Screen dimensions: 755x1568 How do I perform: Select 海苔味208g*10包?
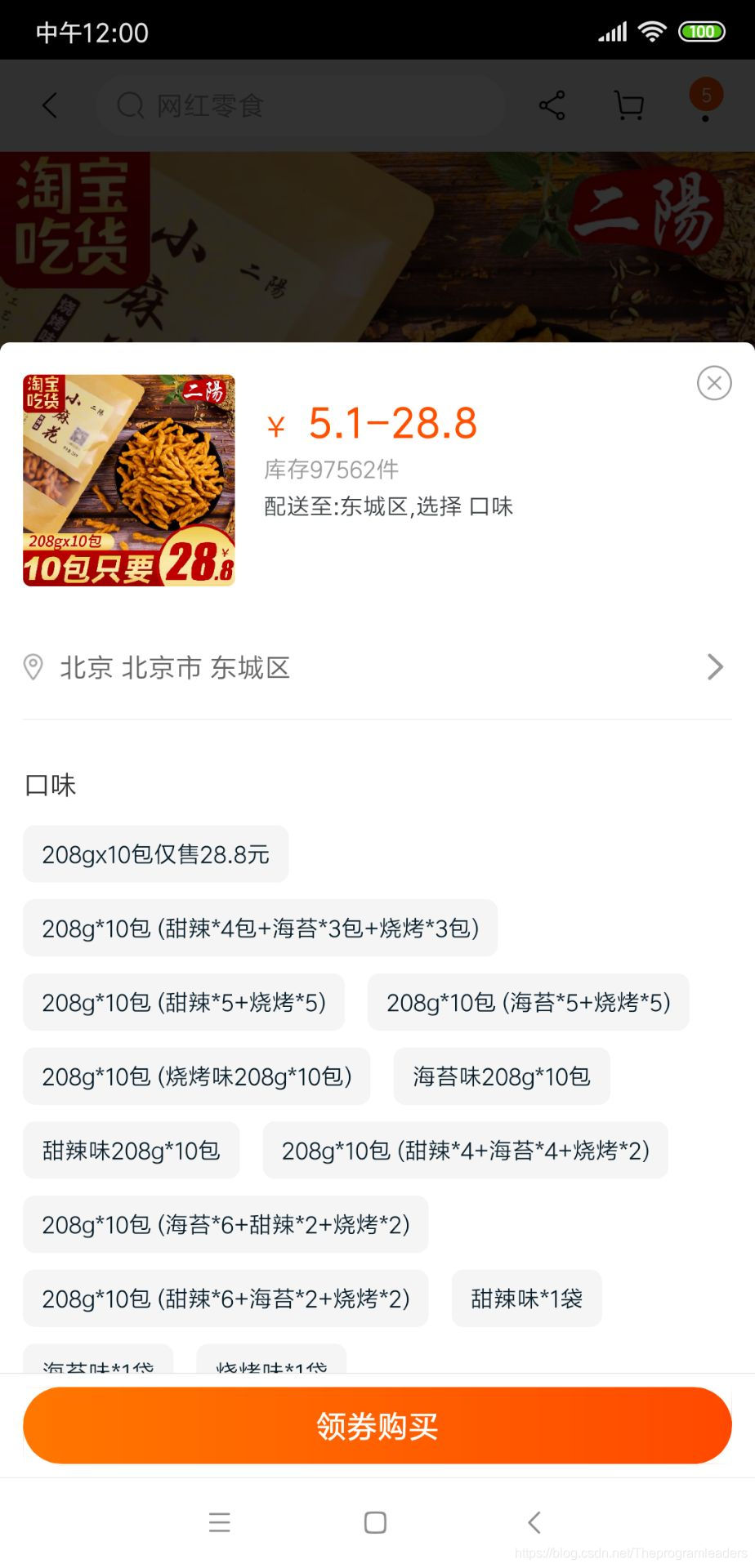[501, 1076]
